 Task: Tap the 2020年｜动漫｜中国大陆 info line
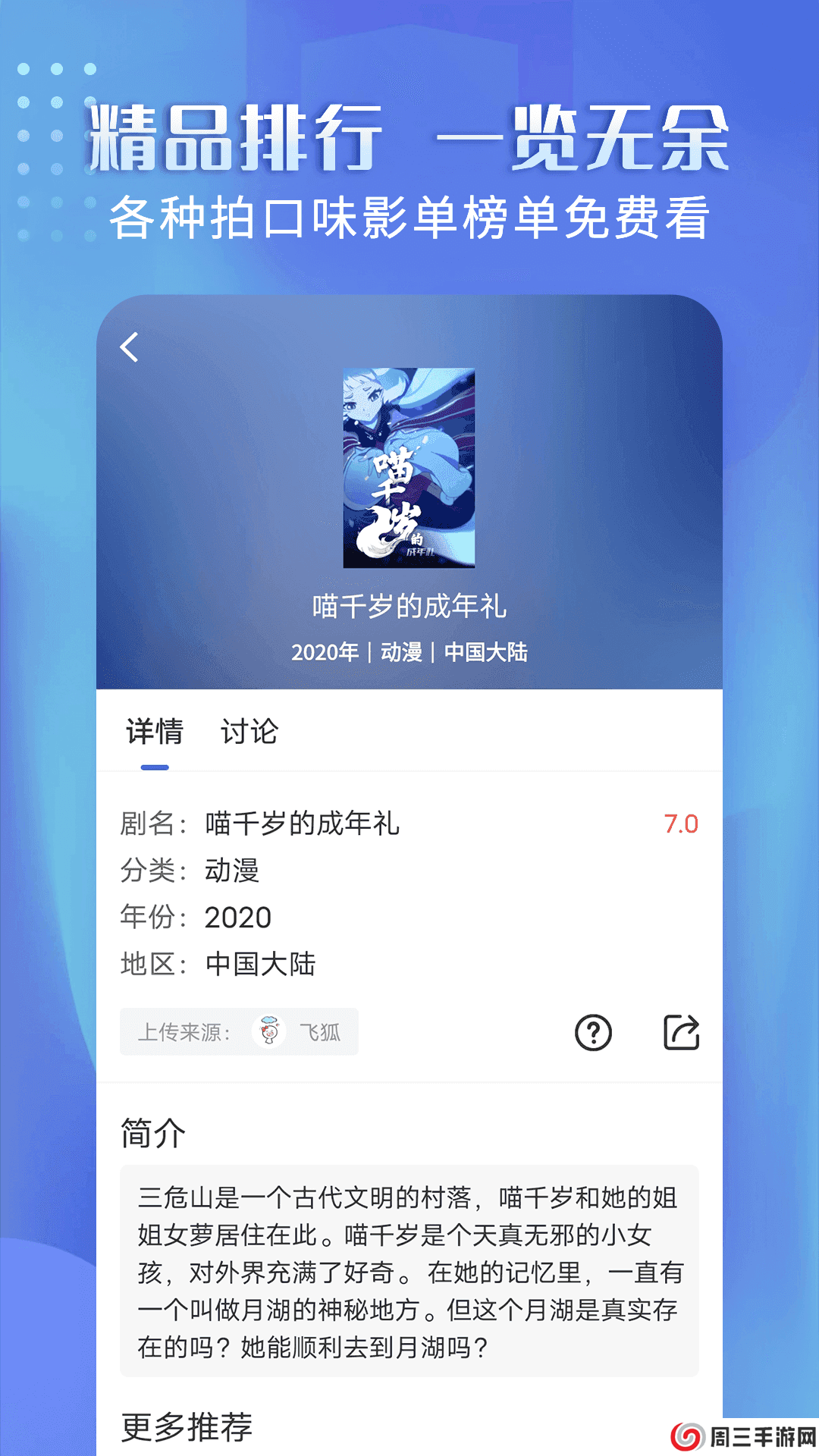pos(409,652)
